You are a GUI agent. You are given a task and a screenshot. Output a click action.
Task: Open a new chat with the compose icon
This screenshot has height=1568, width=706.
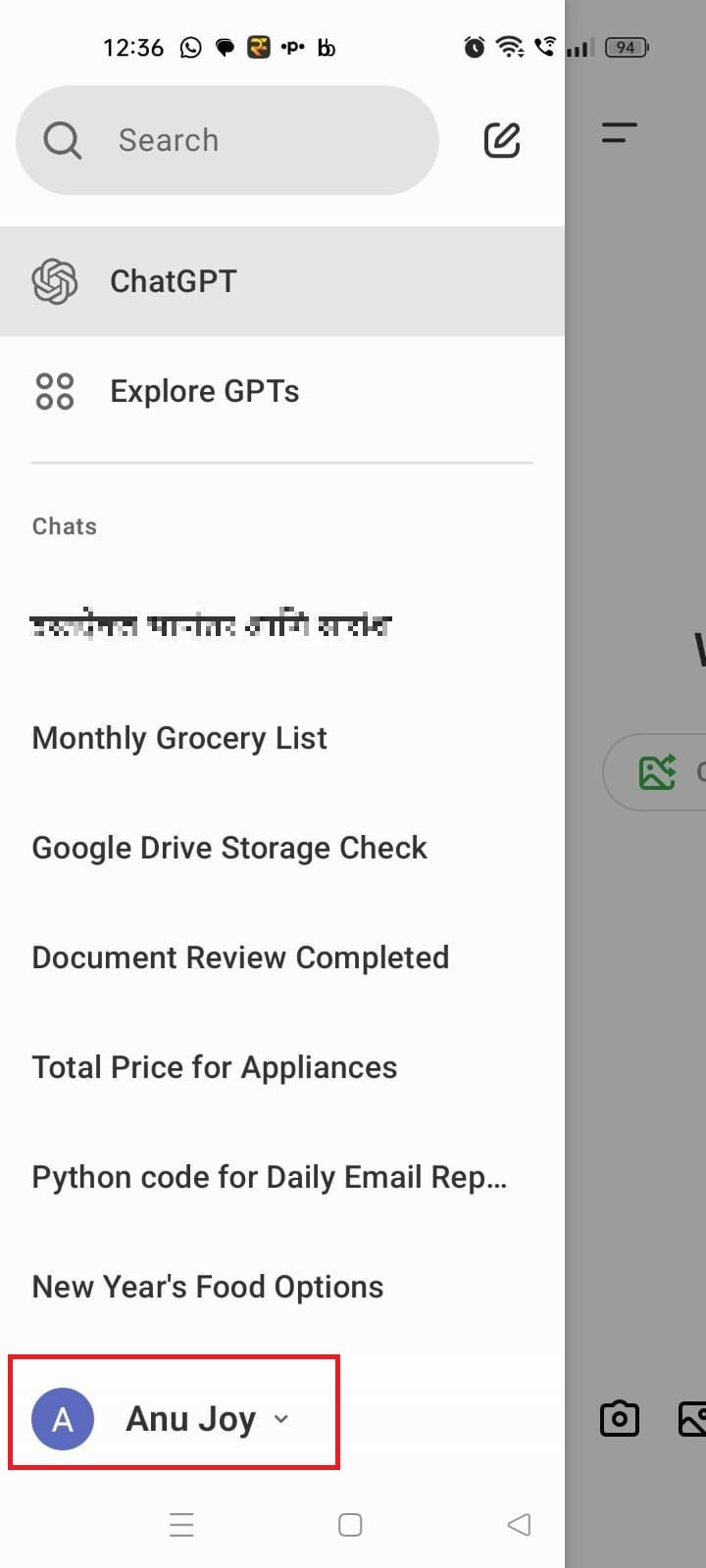point(502,140)
